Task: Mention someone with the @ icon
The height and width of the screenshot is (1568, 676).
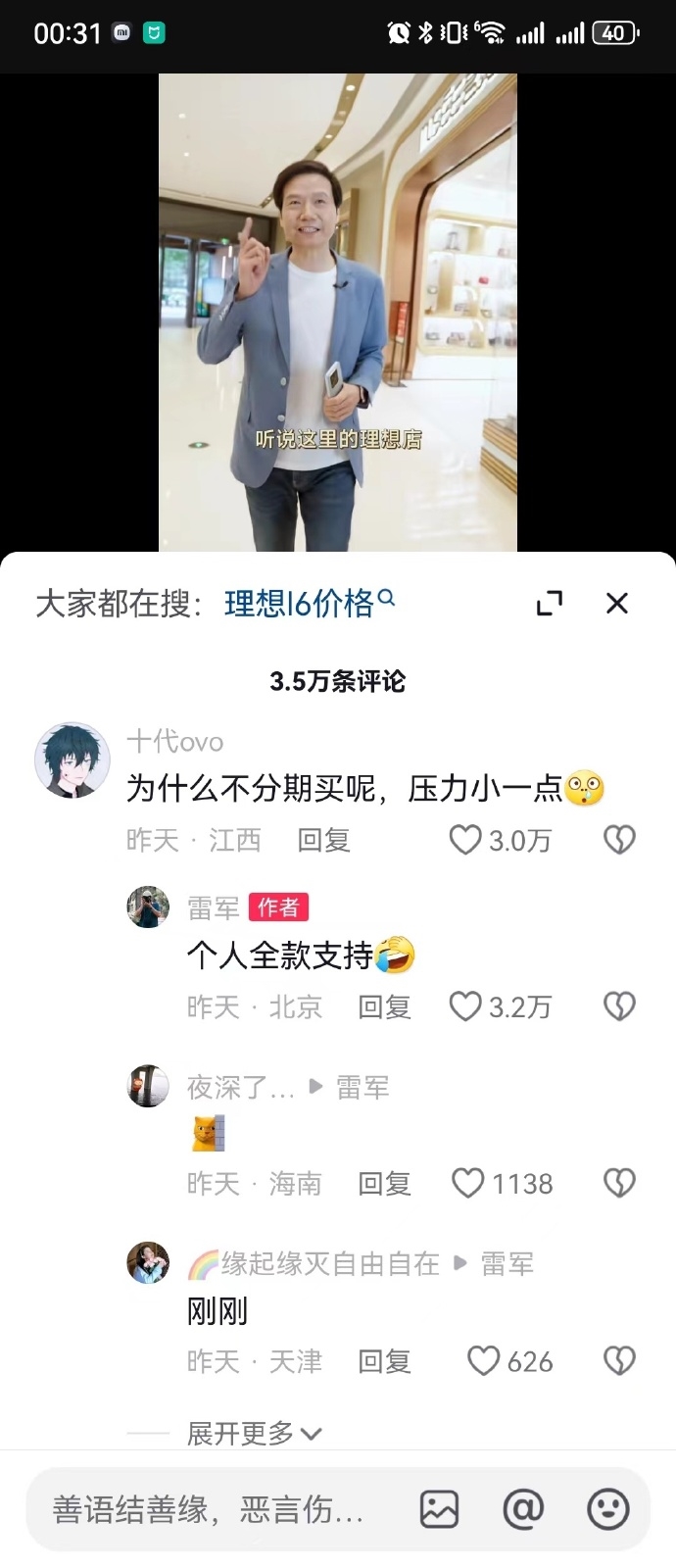Action: point(523,1509)
